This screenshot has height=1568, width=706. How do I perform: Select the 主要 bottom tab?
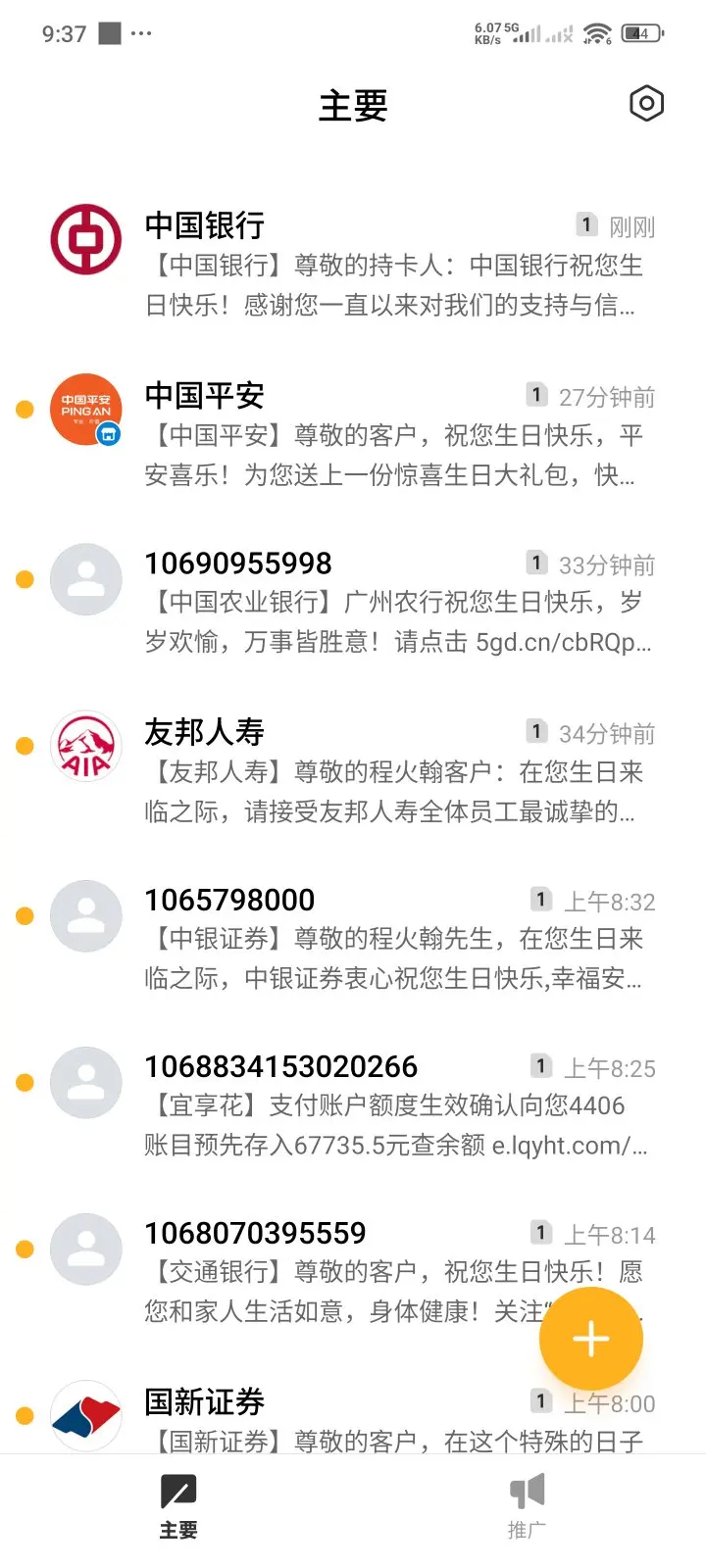(178, 1506)
